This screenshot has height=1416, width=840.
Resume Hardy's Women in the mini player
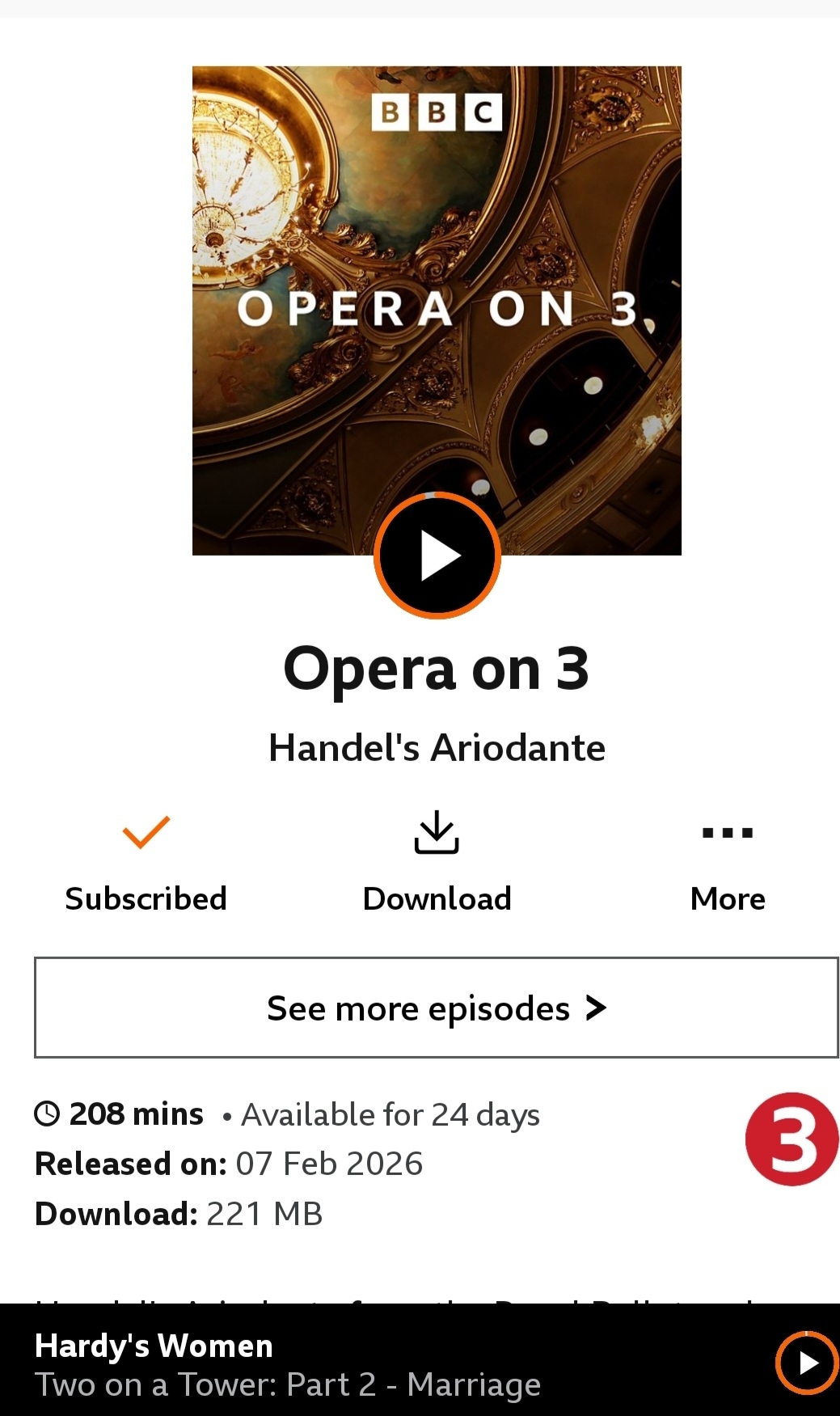coord(807,1363)
